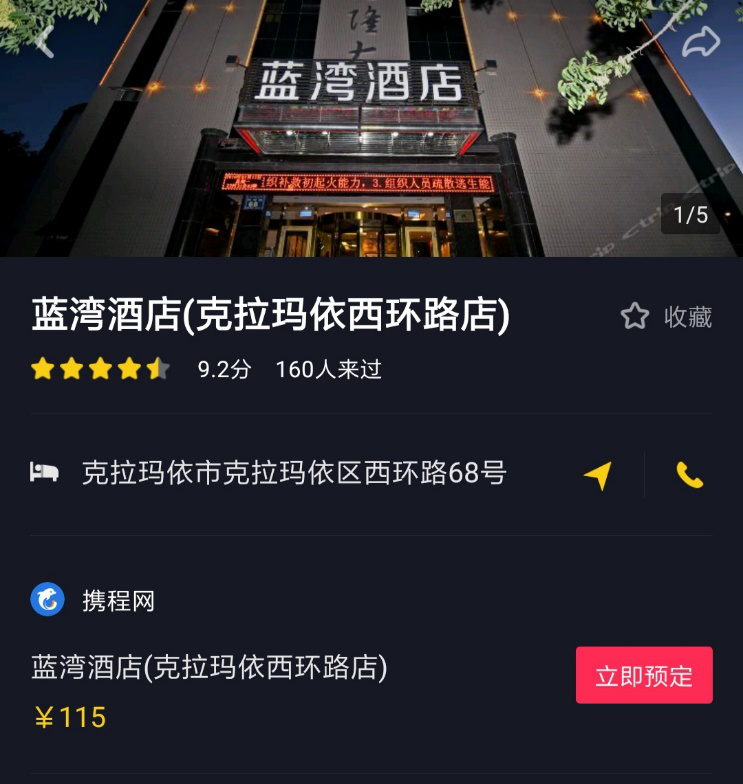743x784 pixels.
Task: Book now with 立即预定
Action: pos(644,675)
